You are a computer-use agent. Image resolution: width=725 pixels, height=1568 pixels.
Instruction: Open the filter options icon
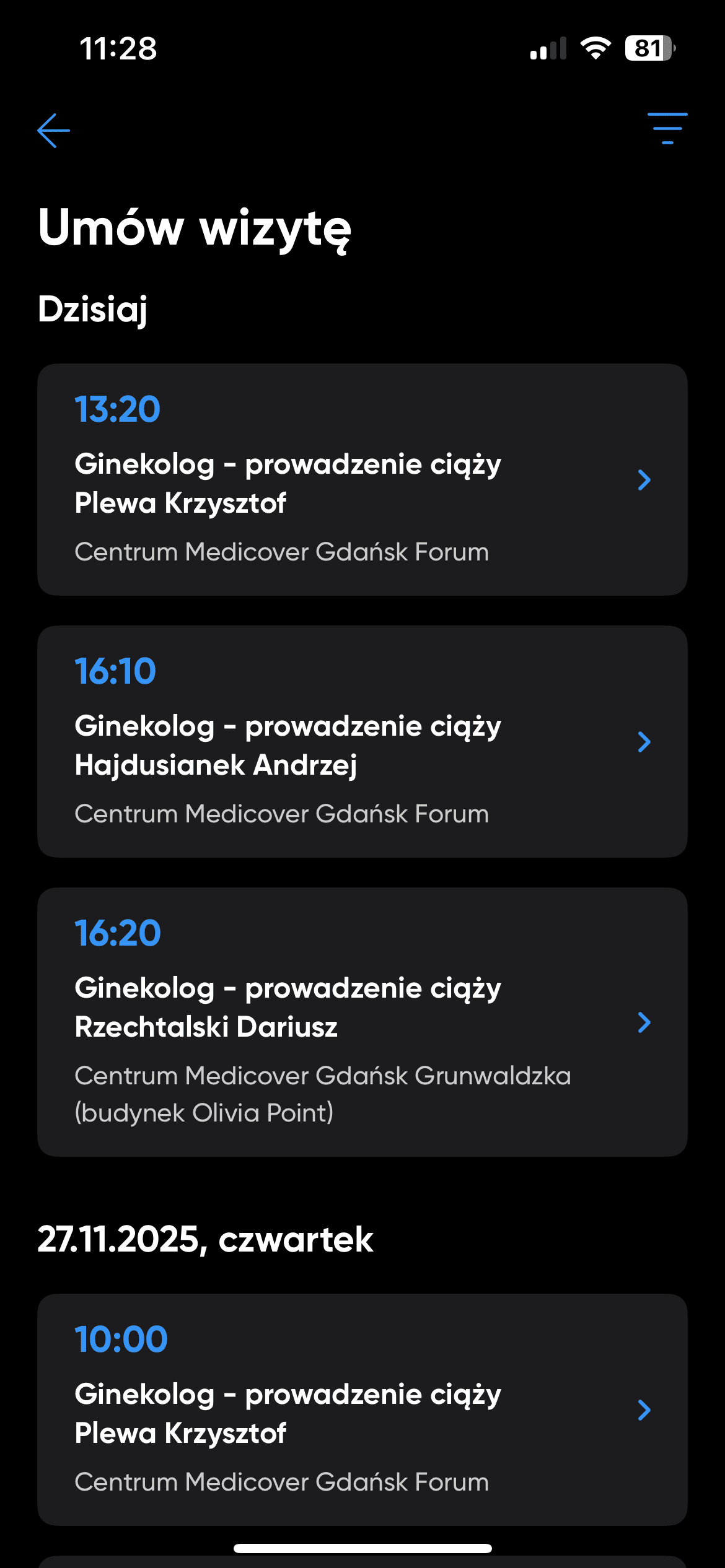[667, 129]
